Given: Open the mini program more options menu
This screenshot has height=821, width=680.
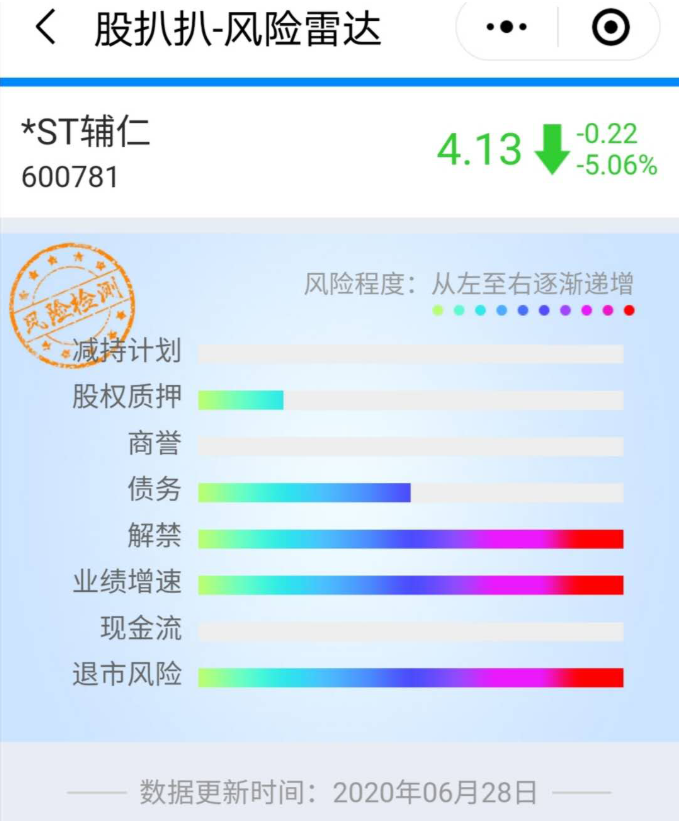Looking at the screenshot, I should (x=507, y=28).
